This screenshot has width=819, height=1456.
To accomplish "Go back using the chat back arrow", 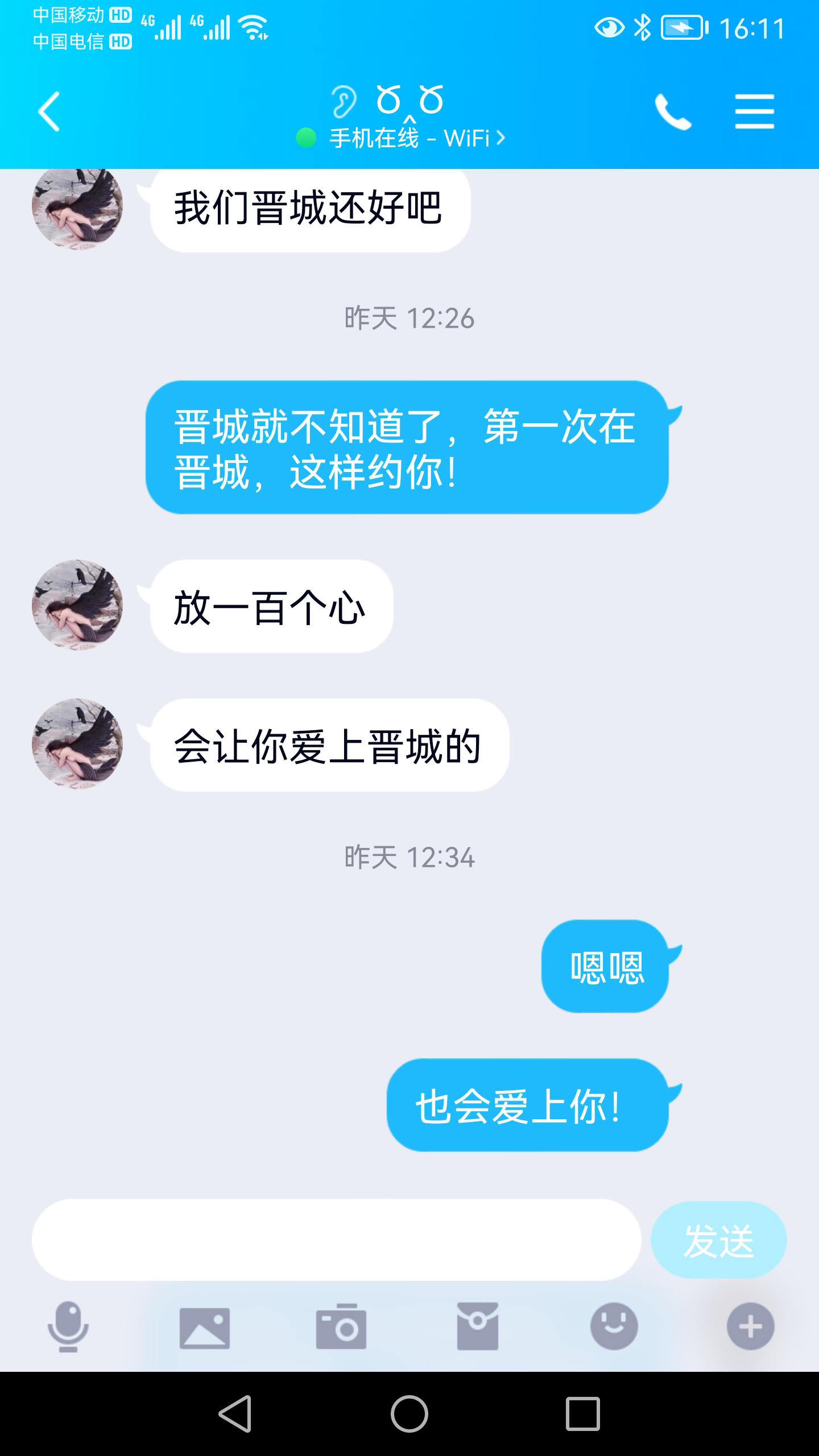I will [x=48, y=111].
